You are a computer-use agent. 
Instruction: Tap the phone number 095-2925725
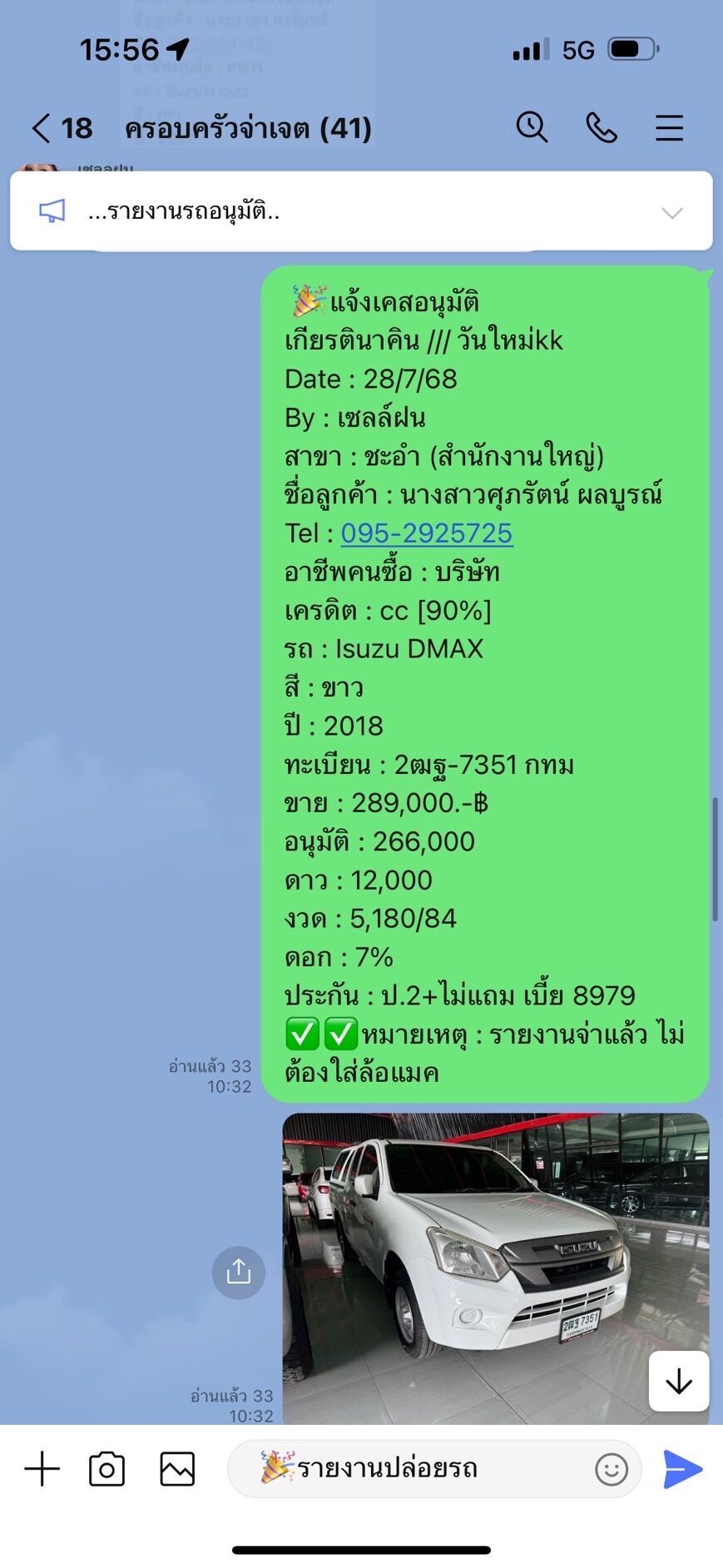427,533
